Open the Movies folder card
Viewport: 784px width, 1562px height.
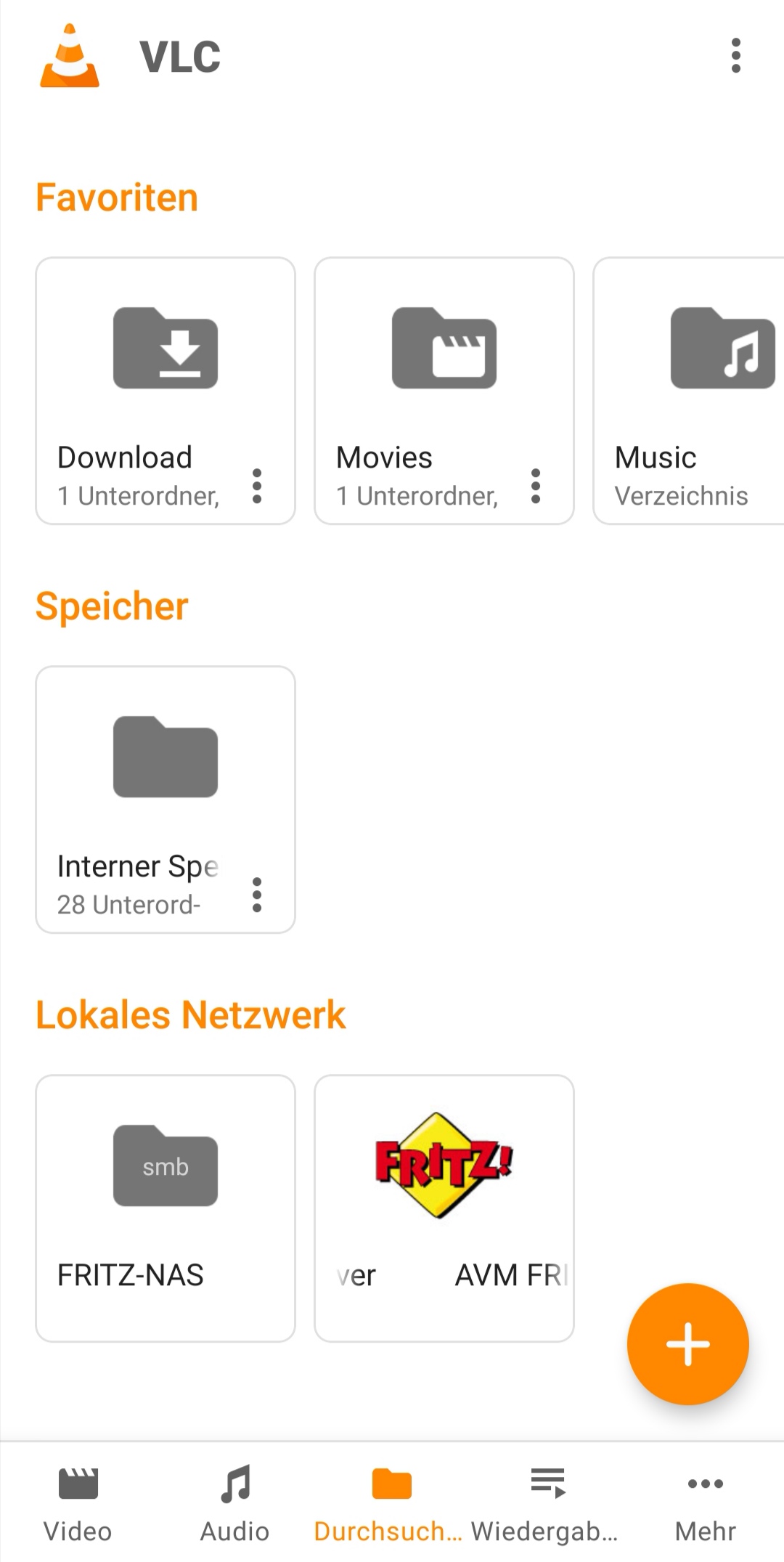click(444, 391)
